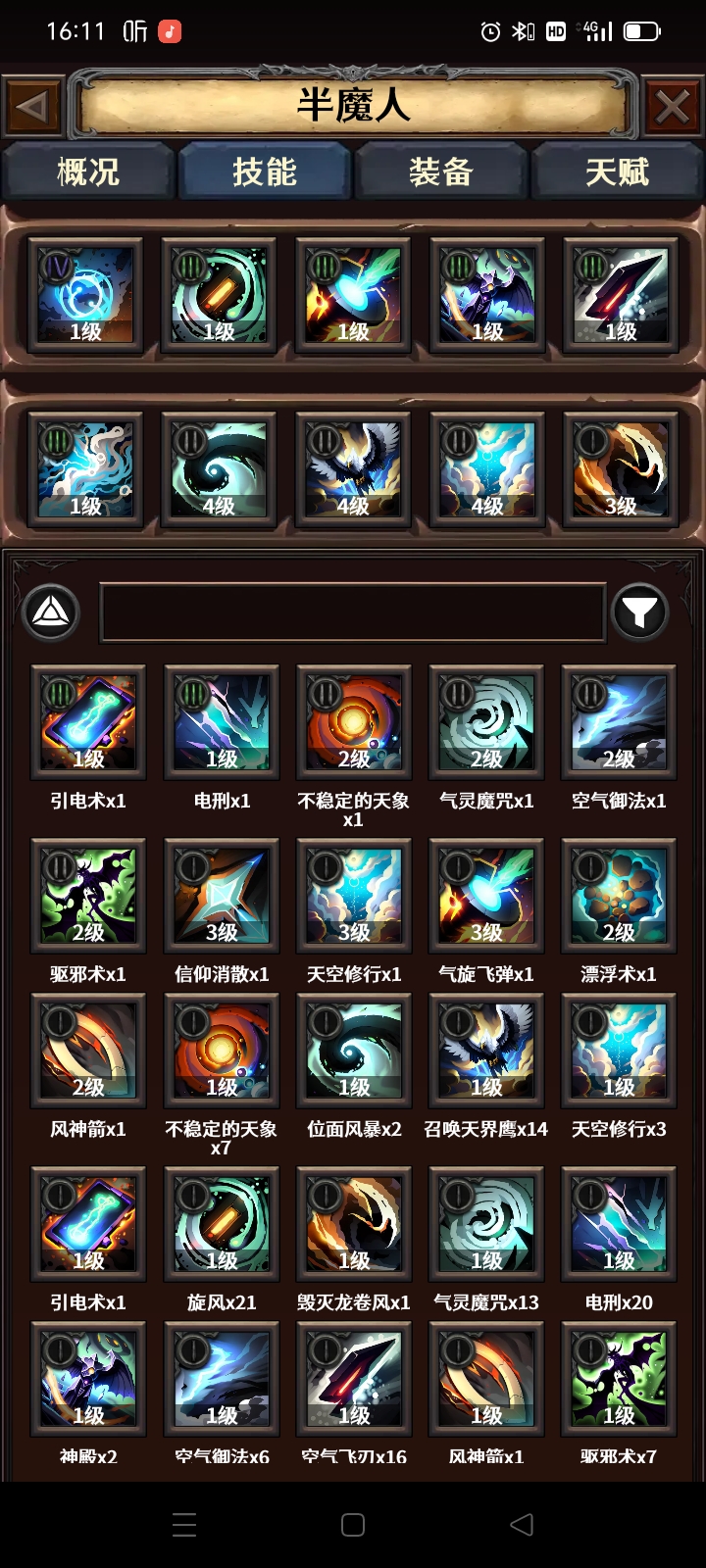
Task: Tap the skill search field
Action: (353, 612)
